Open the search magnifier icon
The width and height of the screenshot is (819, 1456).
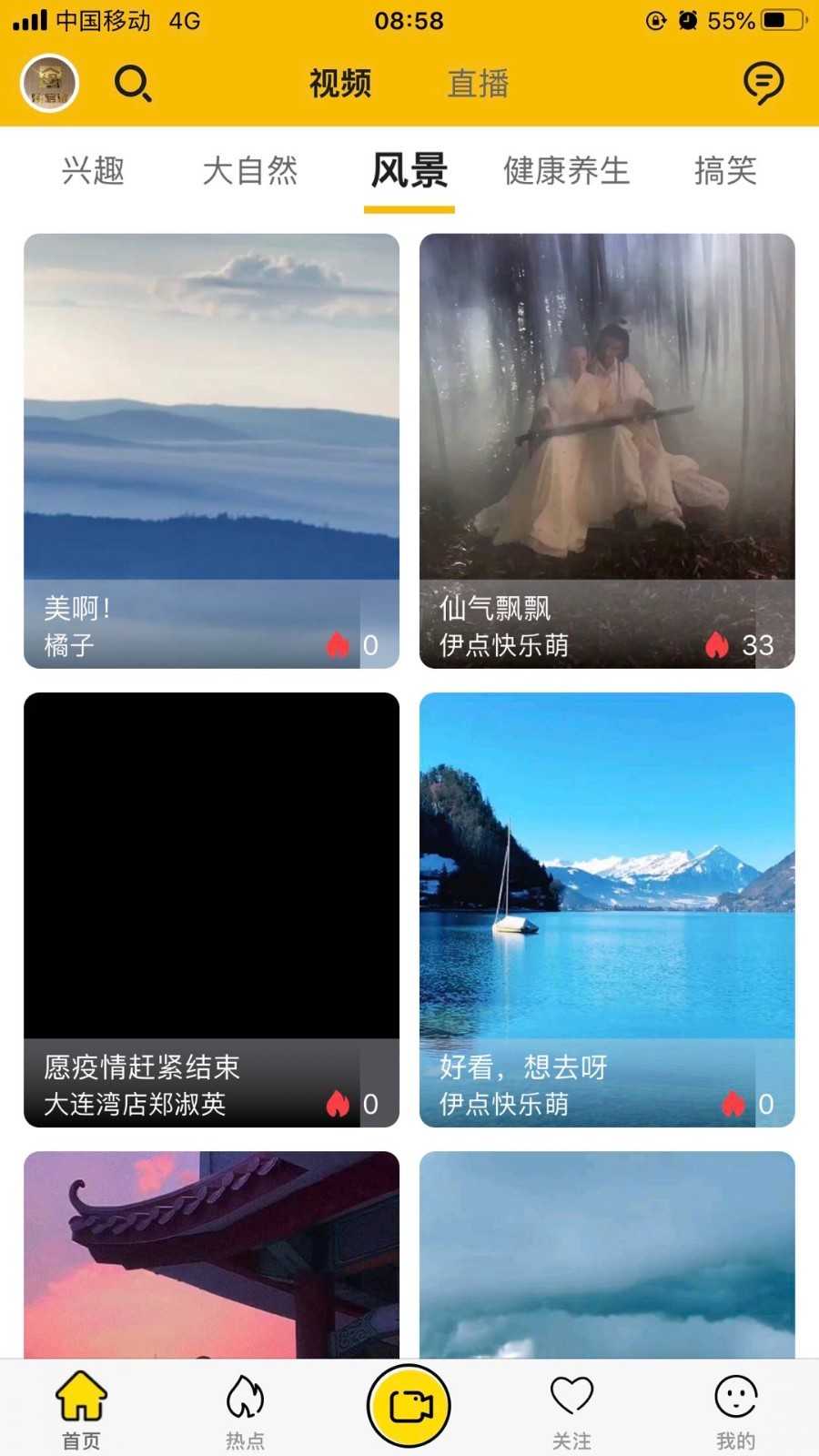coord(133,84)
